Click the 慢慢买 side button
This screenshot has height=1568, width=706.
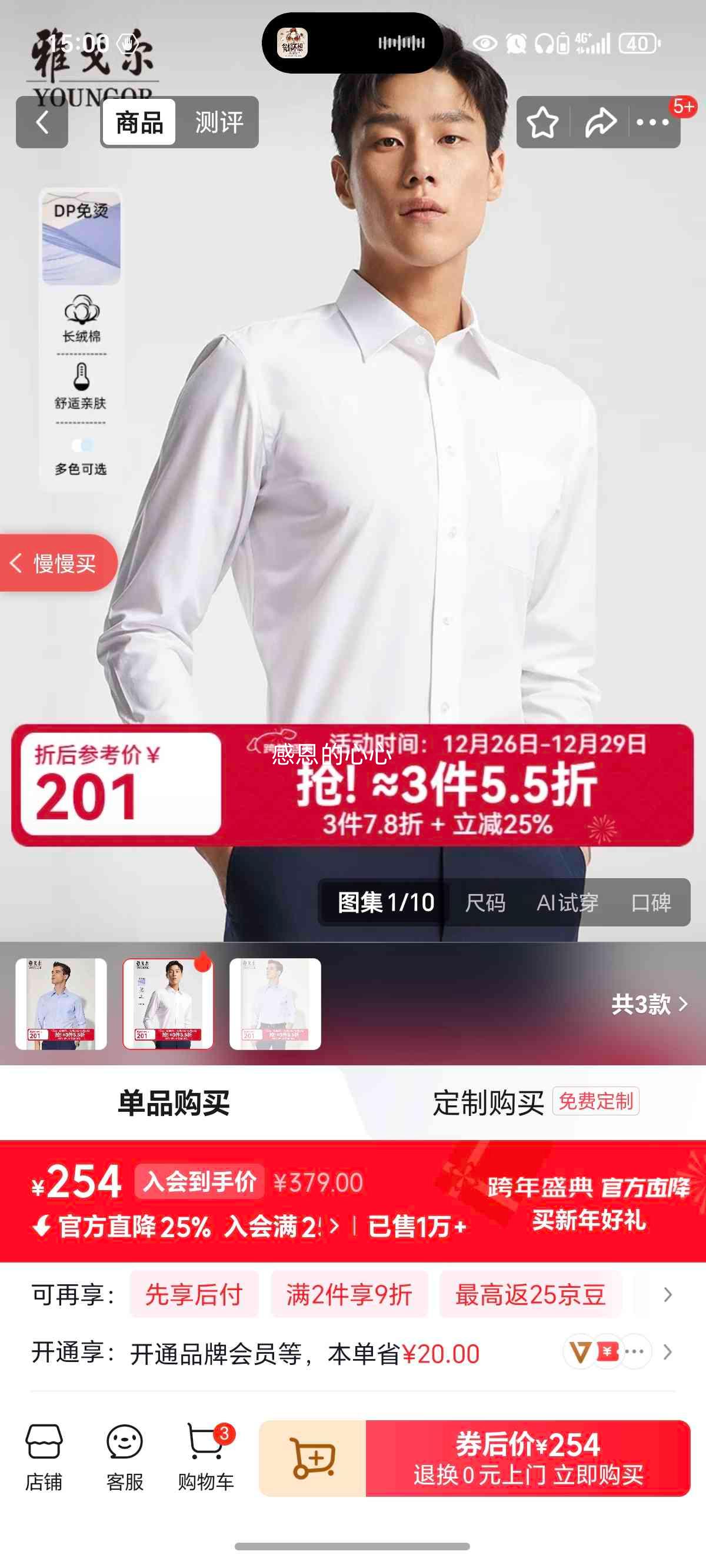58,563
